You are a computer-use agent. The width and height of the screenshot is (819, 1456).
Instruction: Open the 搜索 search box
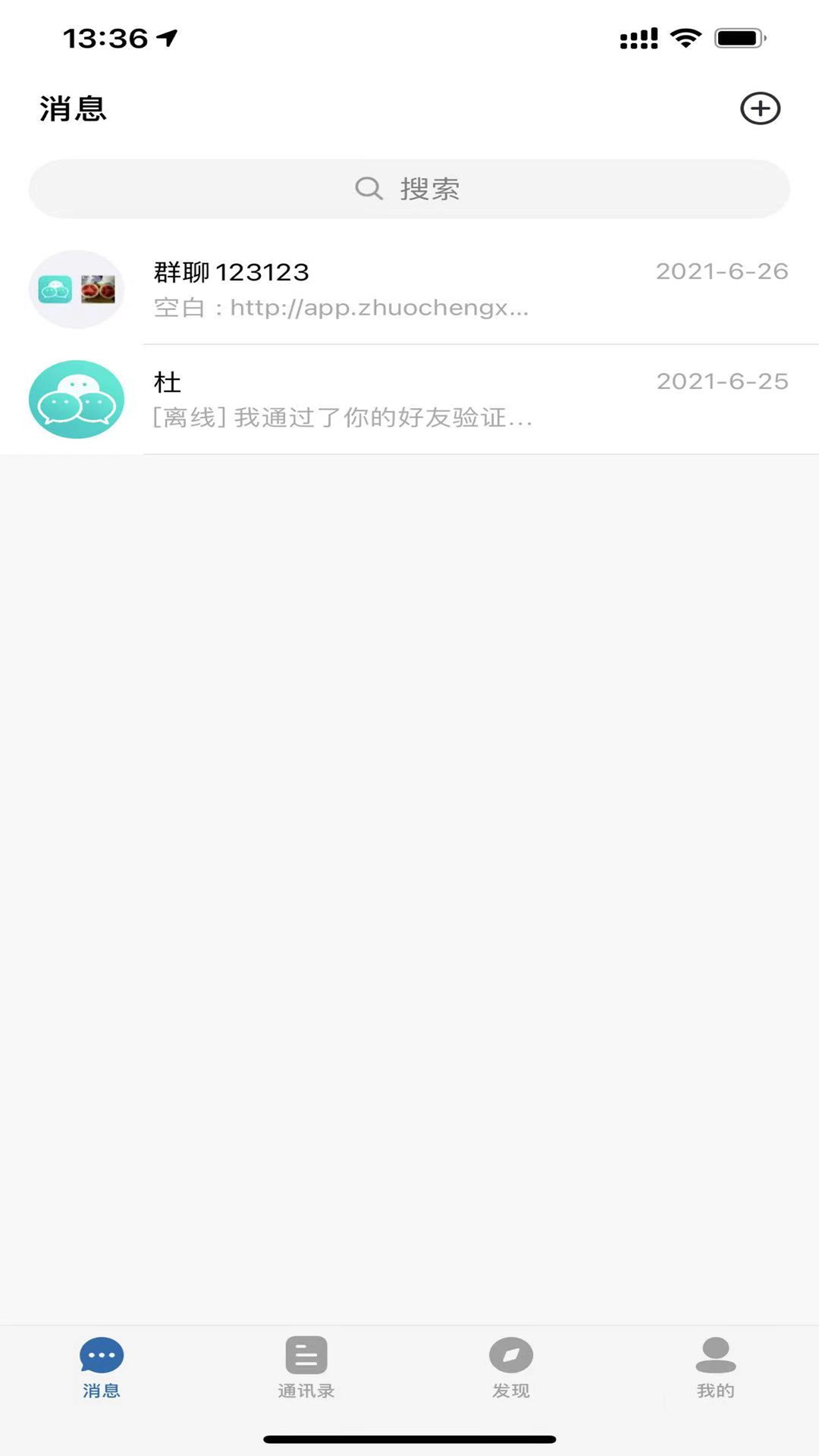point(409,189)
